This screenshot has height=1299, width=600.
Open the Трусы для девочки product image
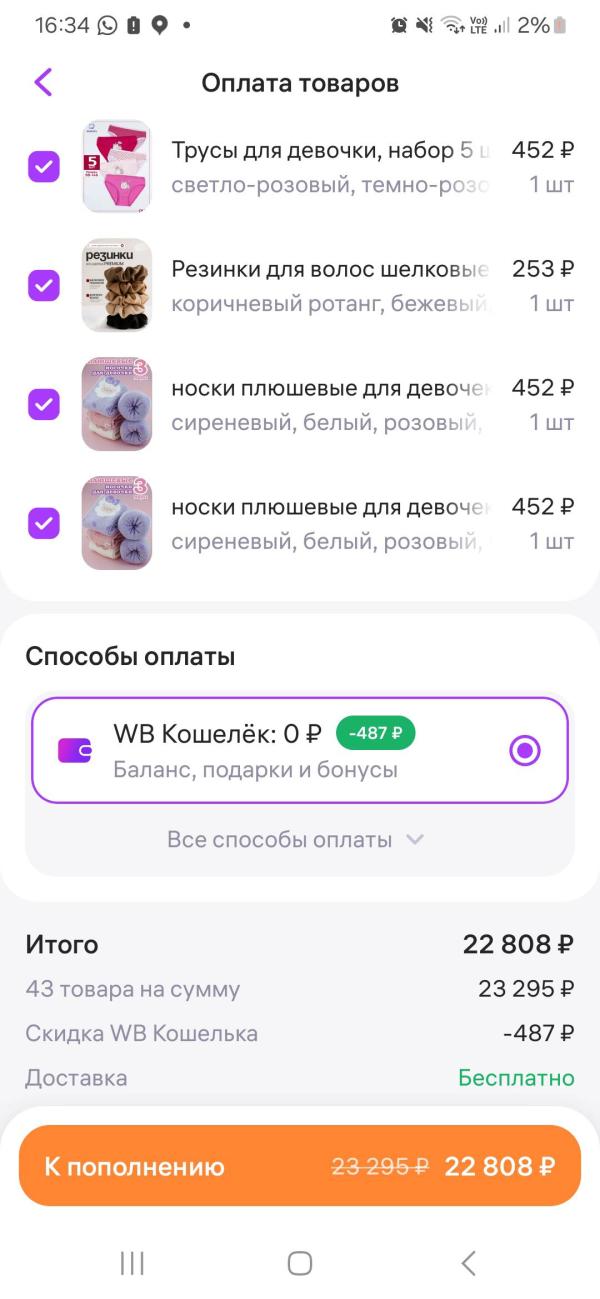coord(116,166)
